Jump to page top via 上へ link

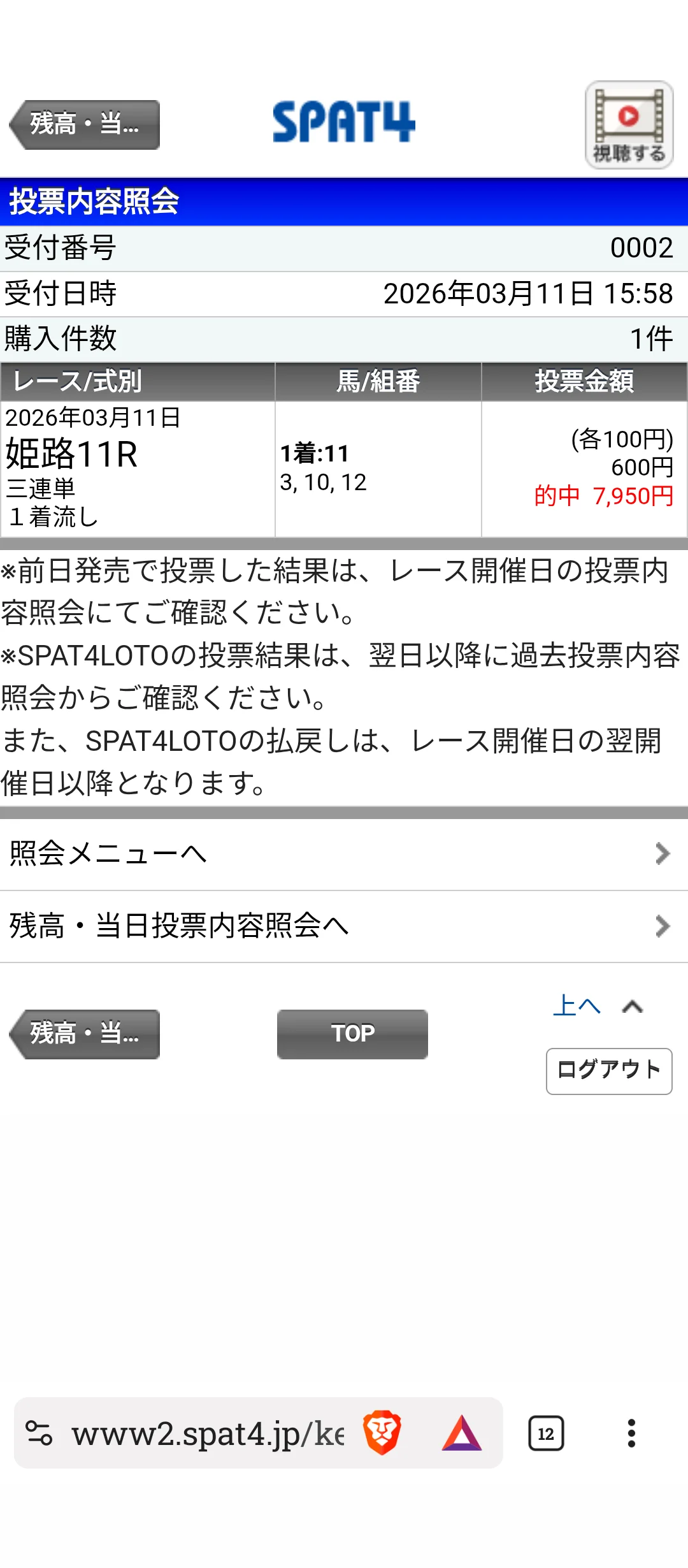coord(597,1006)
